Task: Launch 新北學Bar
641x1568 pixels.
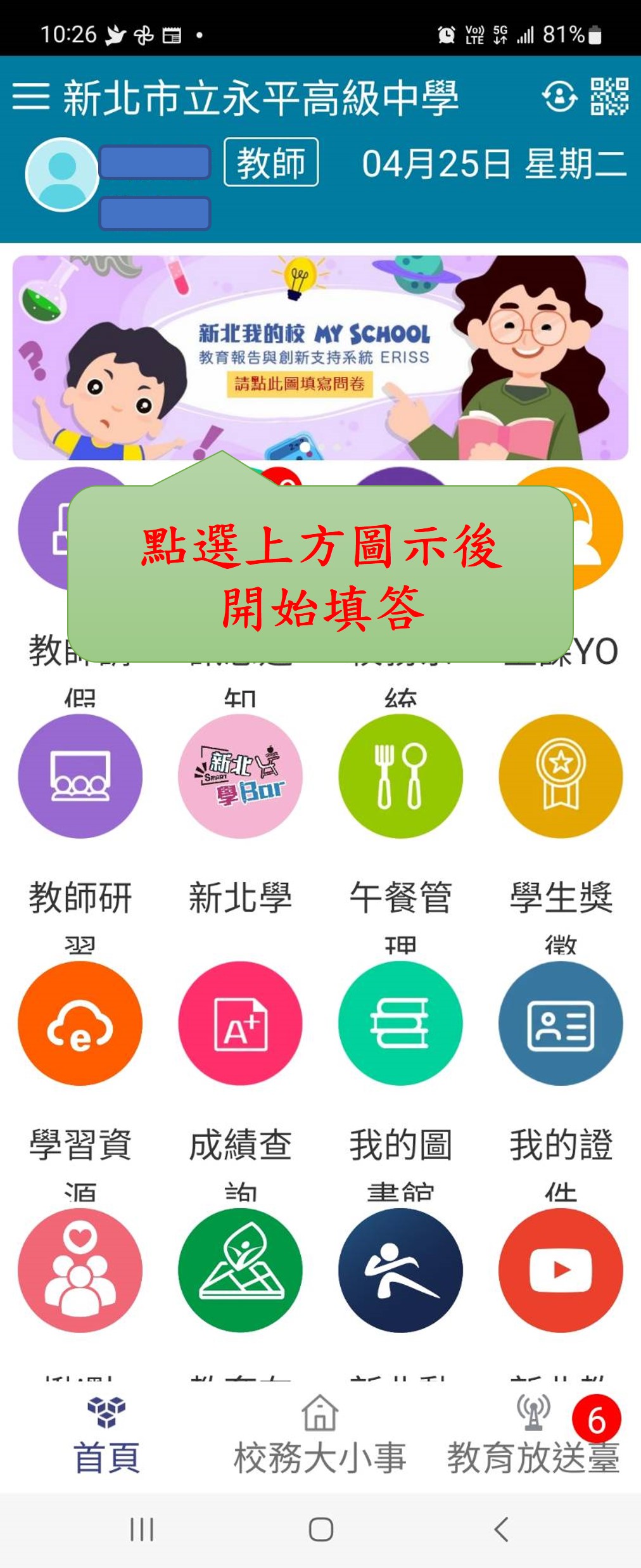Action: tap(240, 776)
